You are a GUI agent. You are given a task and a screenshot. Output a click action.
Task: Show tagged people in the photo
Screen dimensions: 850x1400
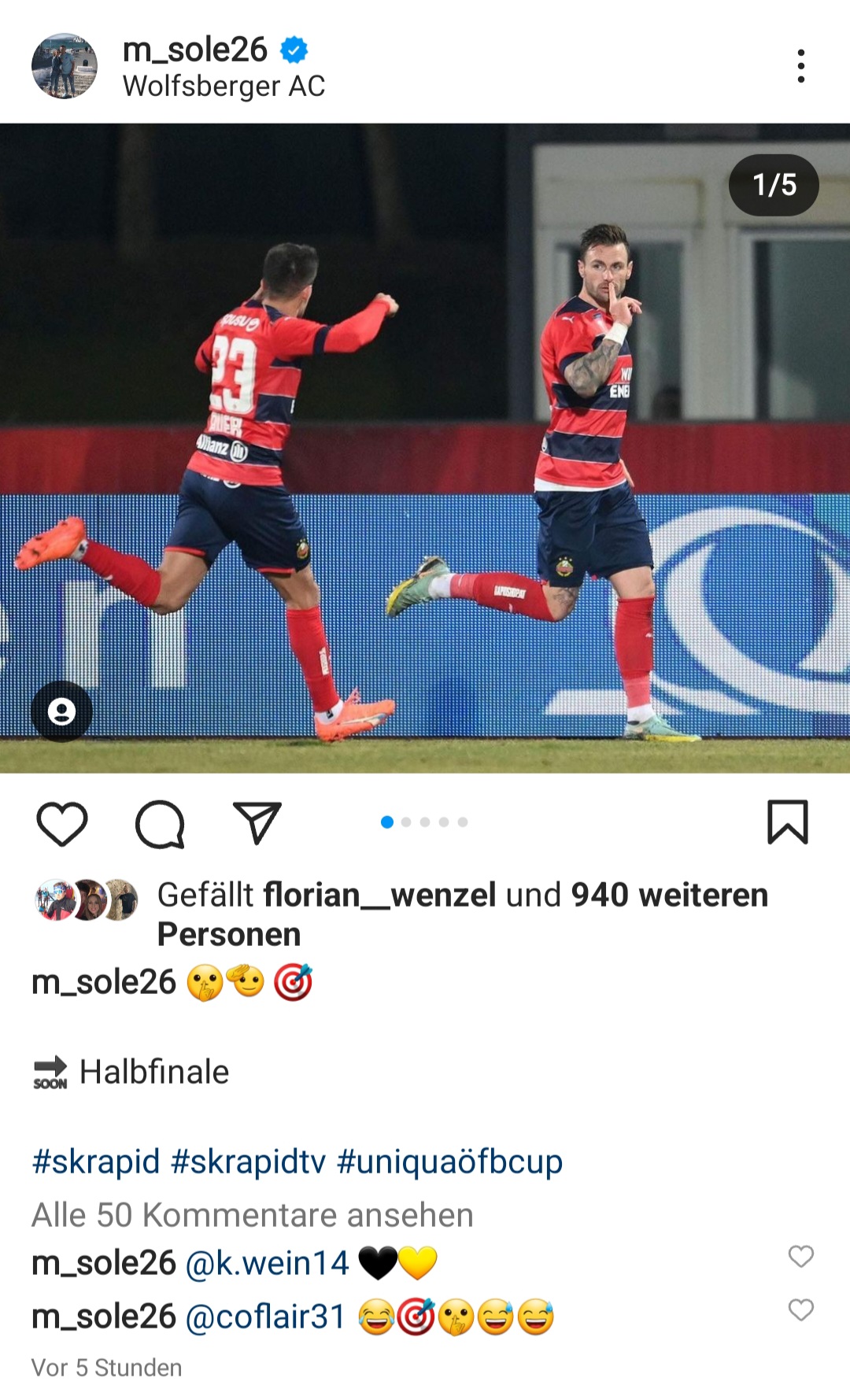click(61, 712)
